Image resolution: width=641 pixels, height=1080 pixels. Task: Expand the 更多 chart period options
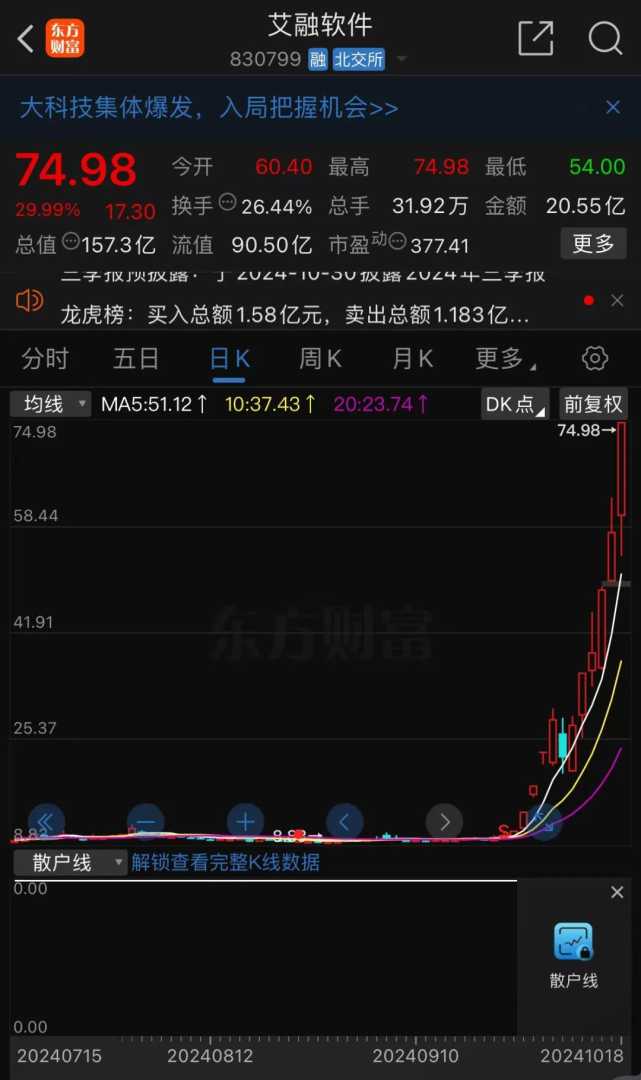coord(504,358)
